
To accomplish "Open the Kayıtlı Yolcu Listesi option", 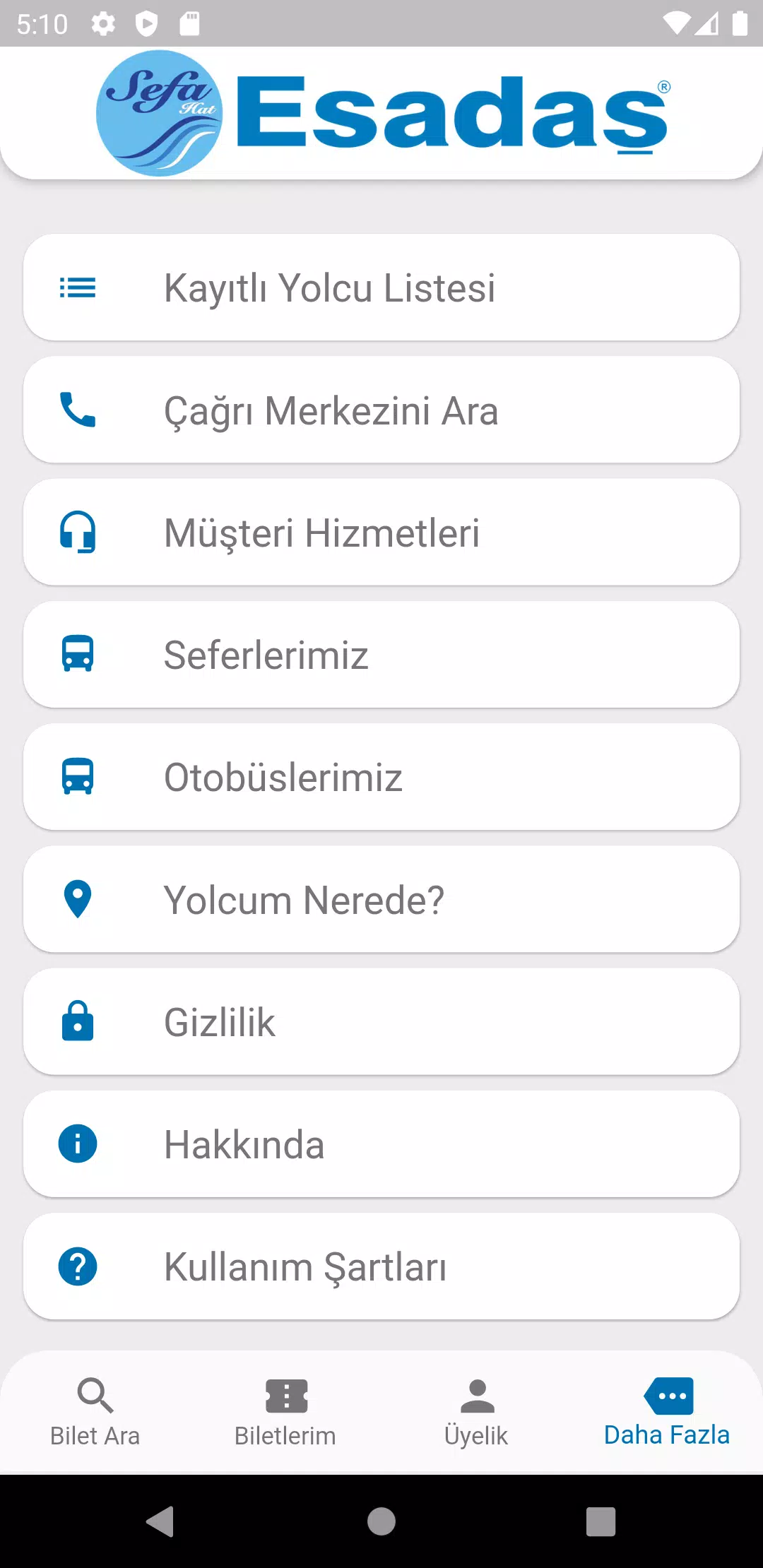I will 381,287.
